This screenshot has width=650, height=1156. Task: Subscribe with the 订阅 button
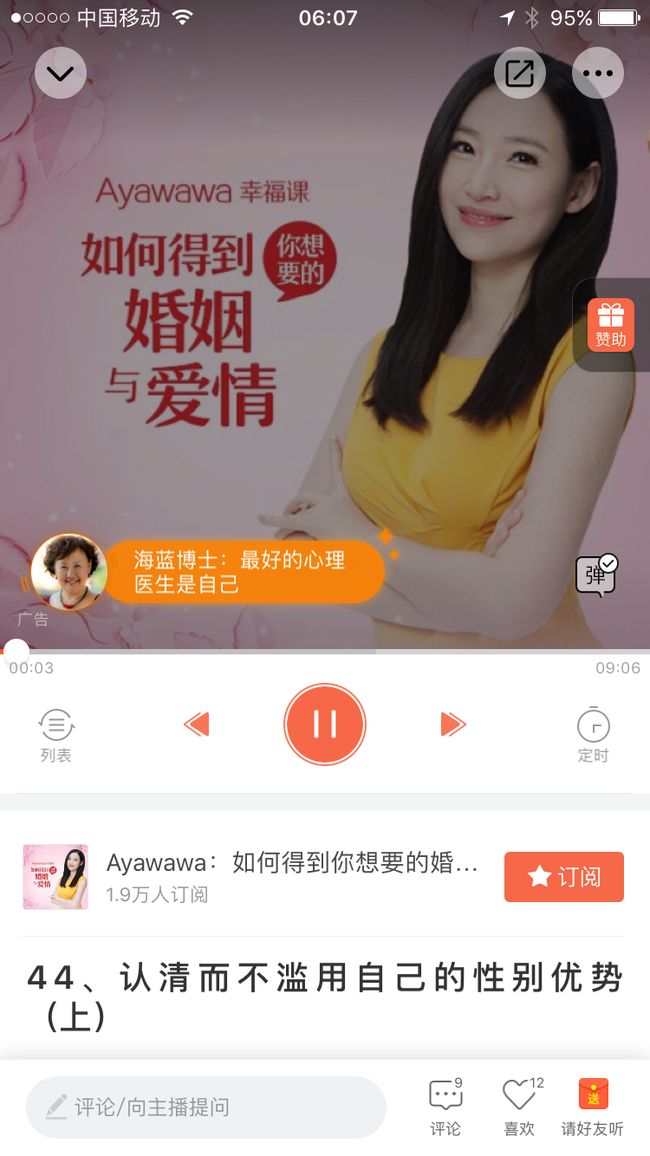(x=564, y=877)
